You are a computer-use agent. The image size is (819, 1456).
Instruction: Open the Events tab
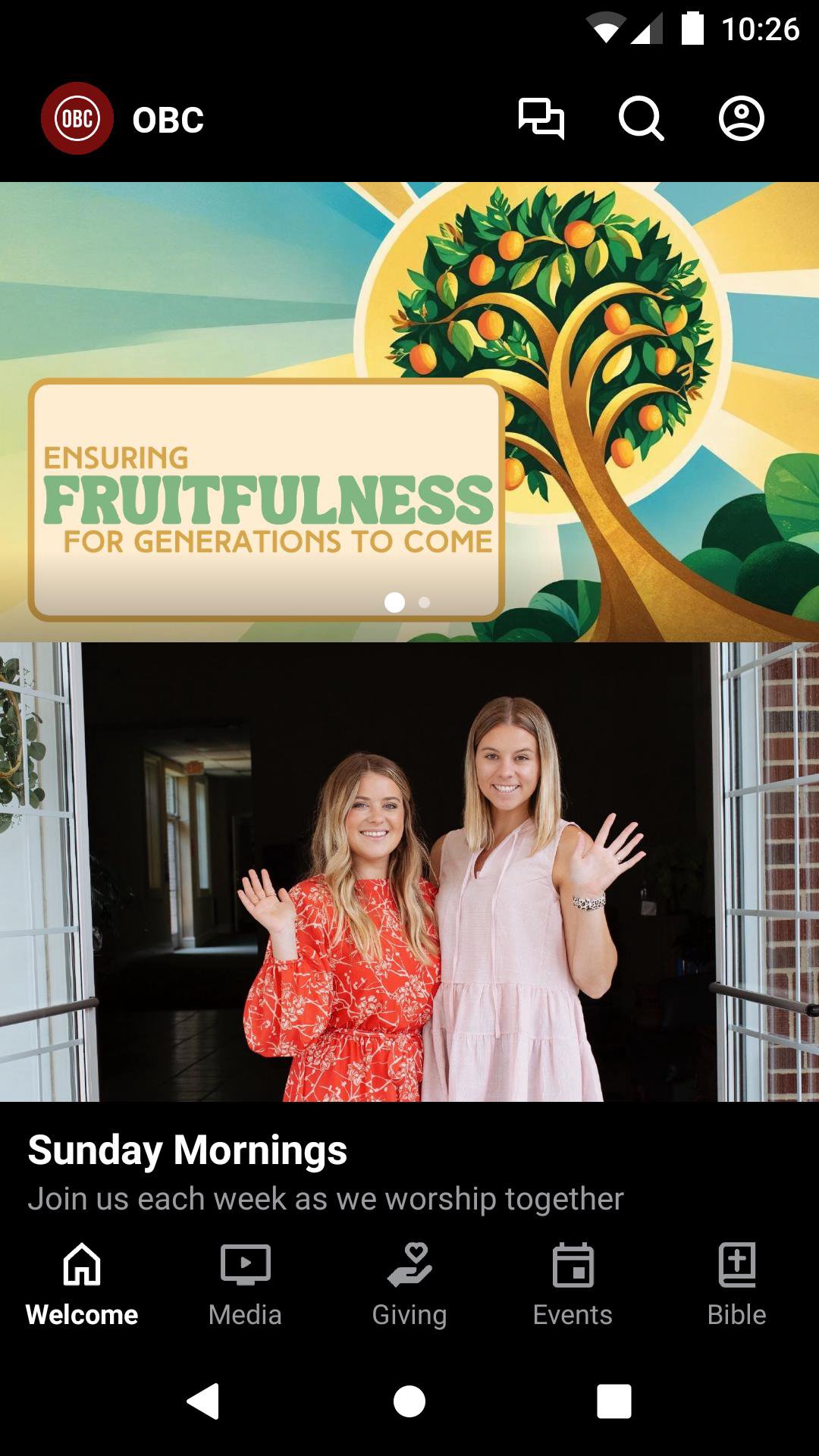[x=573, y=1283]
